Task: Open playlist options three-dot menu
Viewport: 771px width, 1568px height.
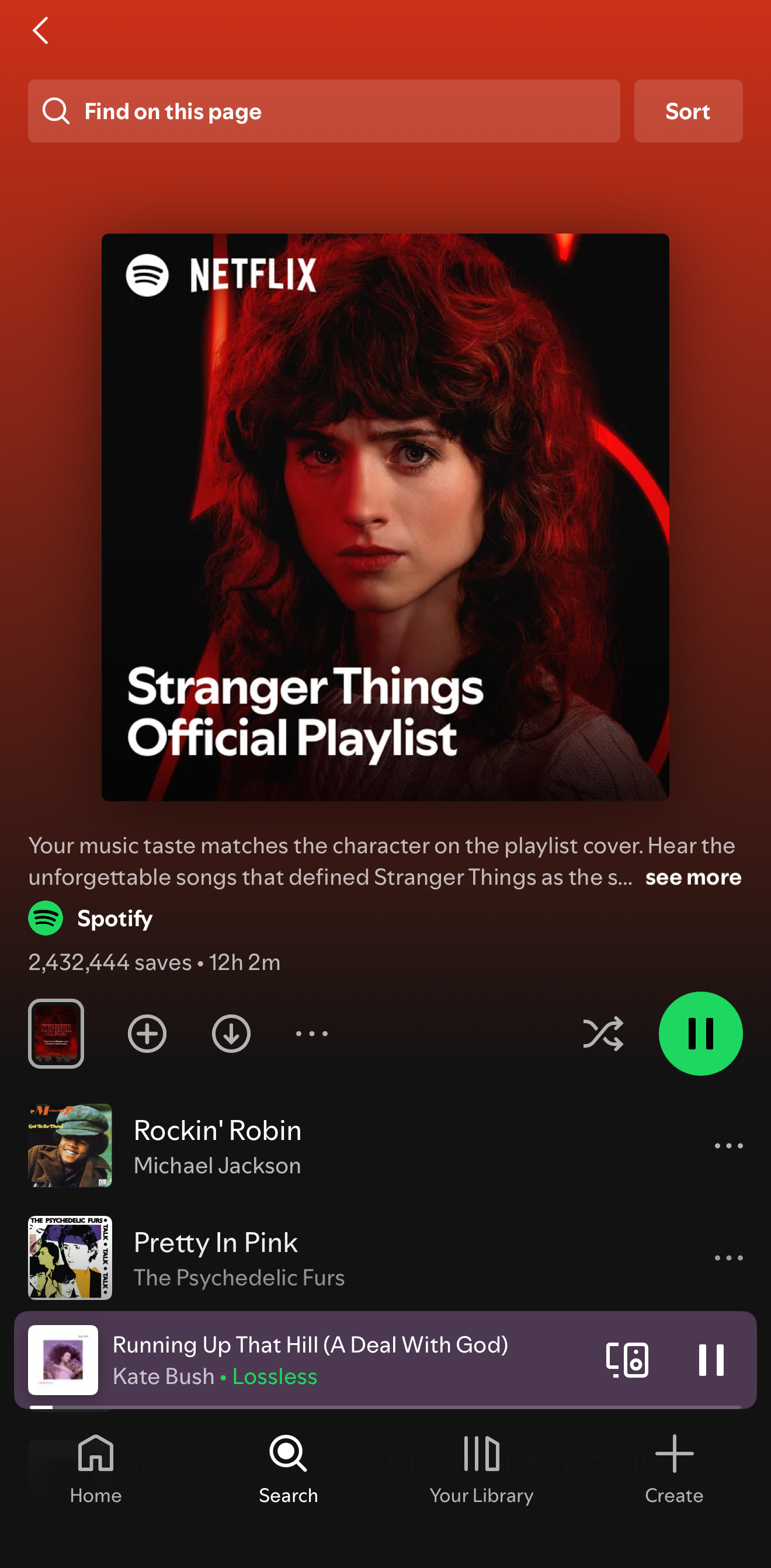Action: [311, 1033]
